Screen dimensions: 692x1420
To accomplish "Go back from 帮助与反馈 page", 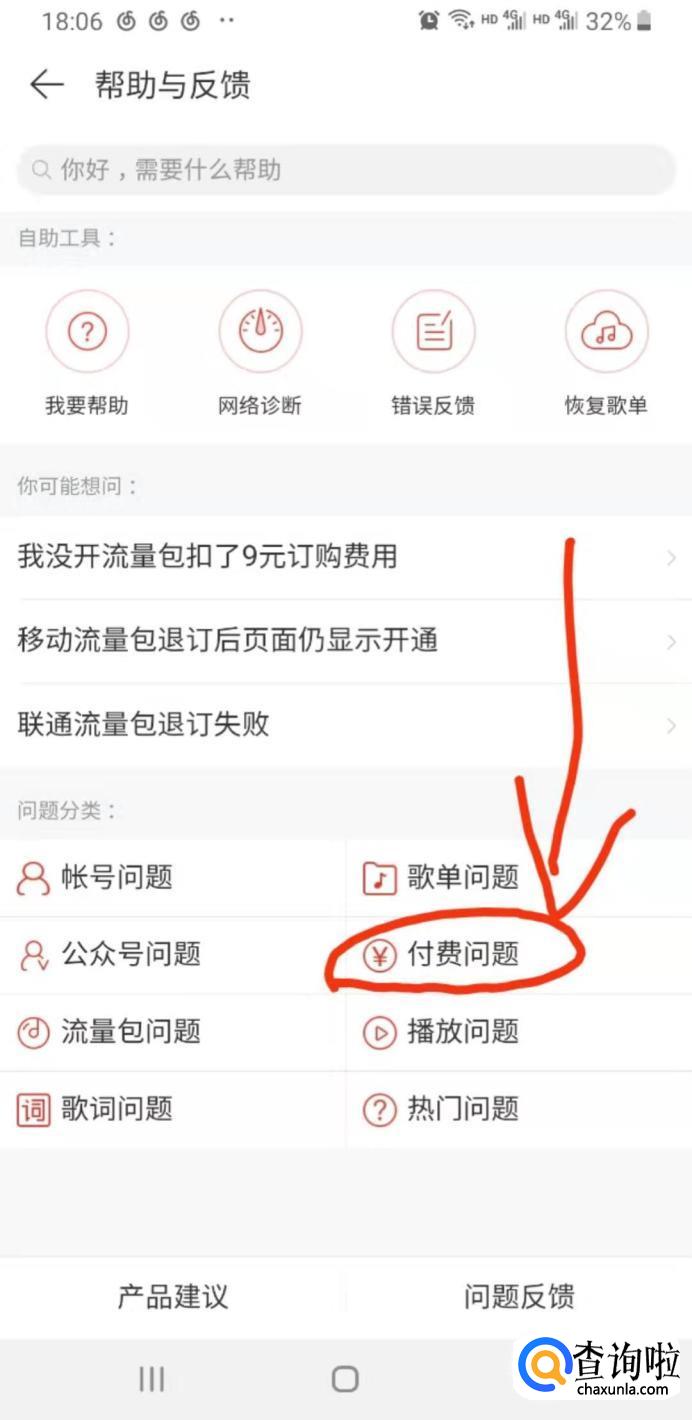I will point(46,85).
